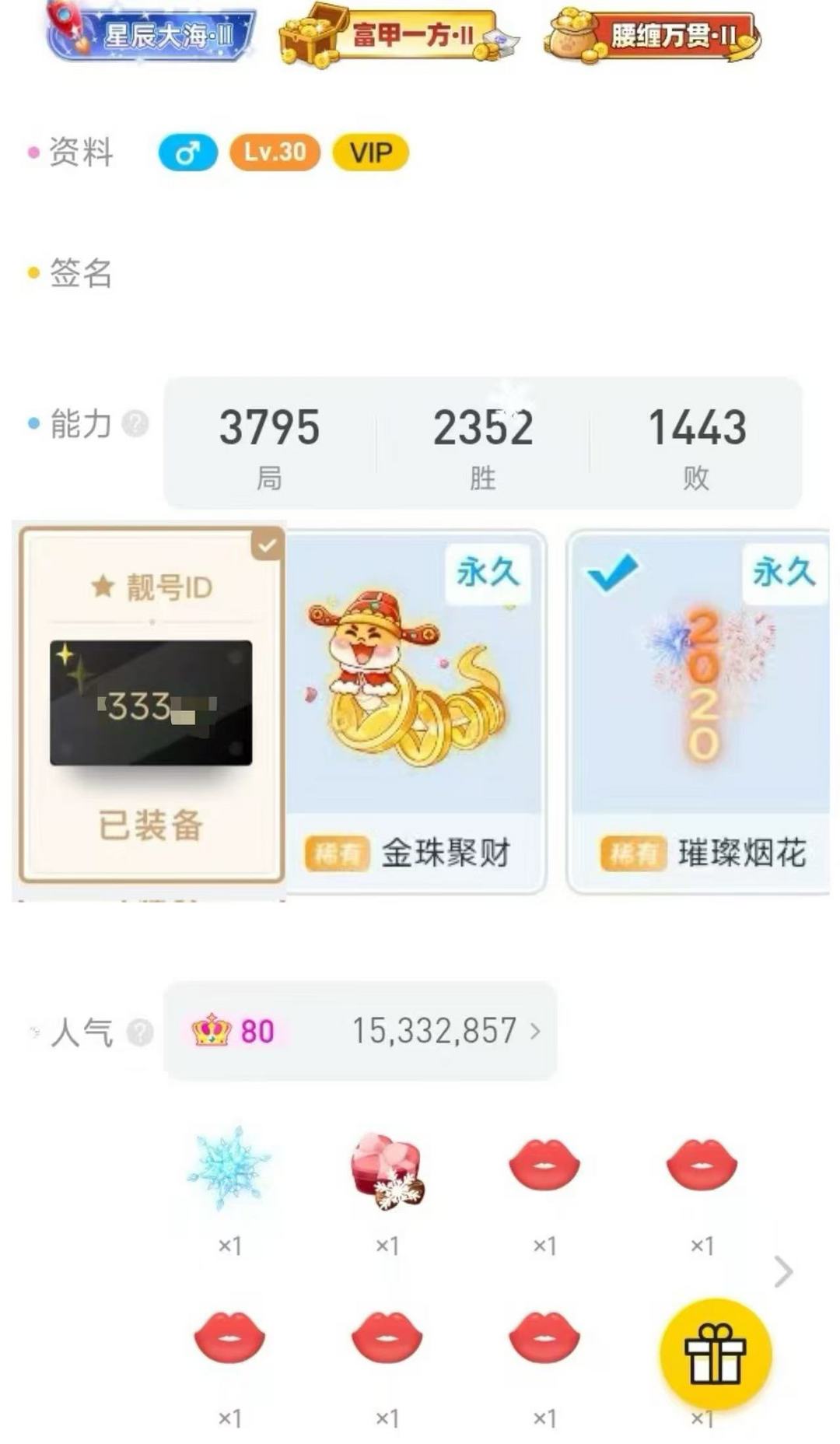Open the popularity details showing 15,332,857
The height and width of the screenshot is (1444, 840).
click(445, 1031)
